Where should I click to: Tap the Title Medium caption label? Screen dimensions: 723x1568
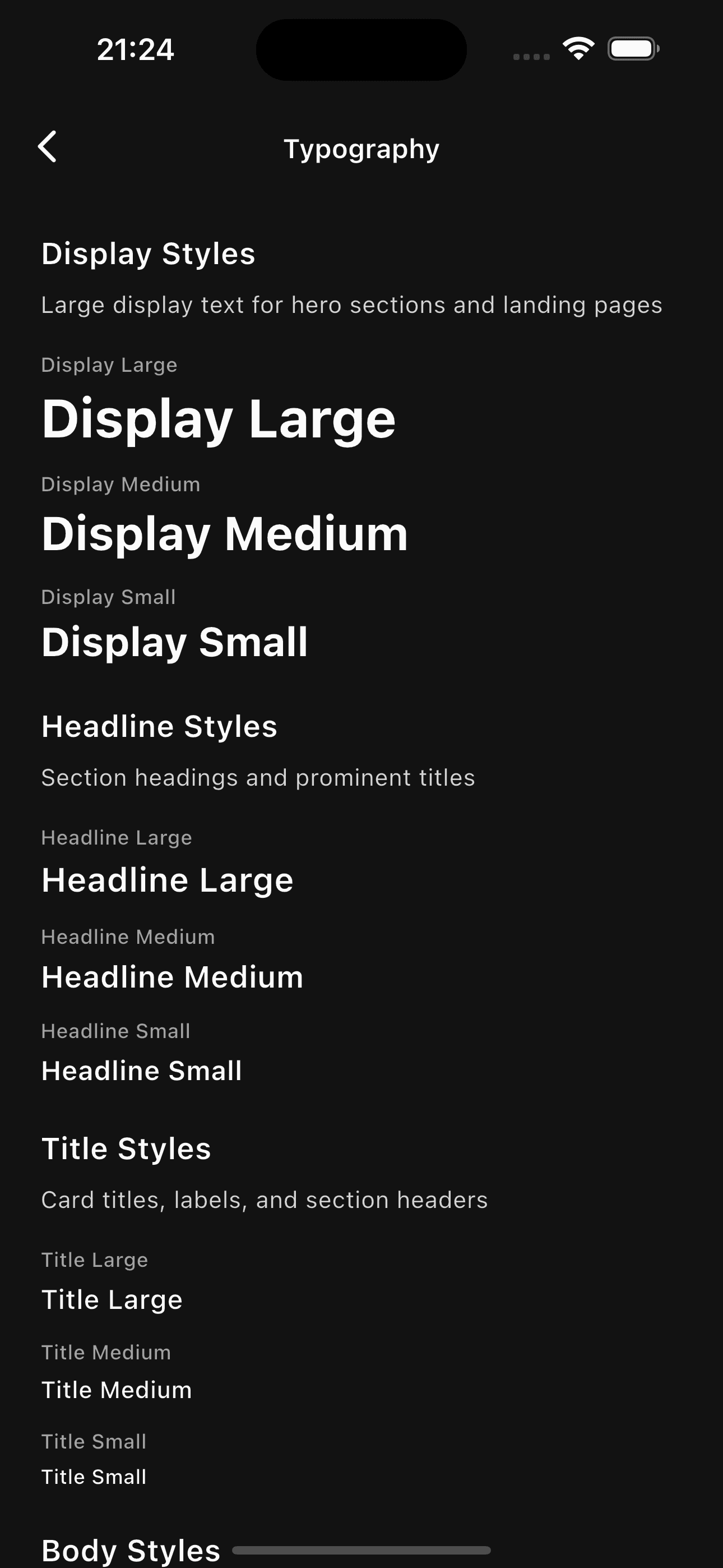(106, 1352)
